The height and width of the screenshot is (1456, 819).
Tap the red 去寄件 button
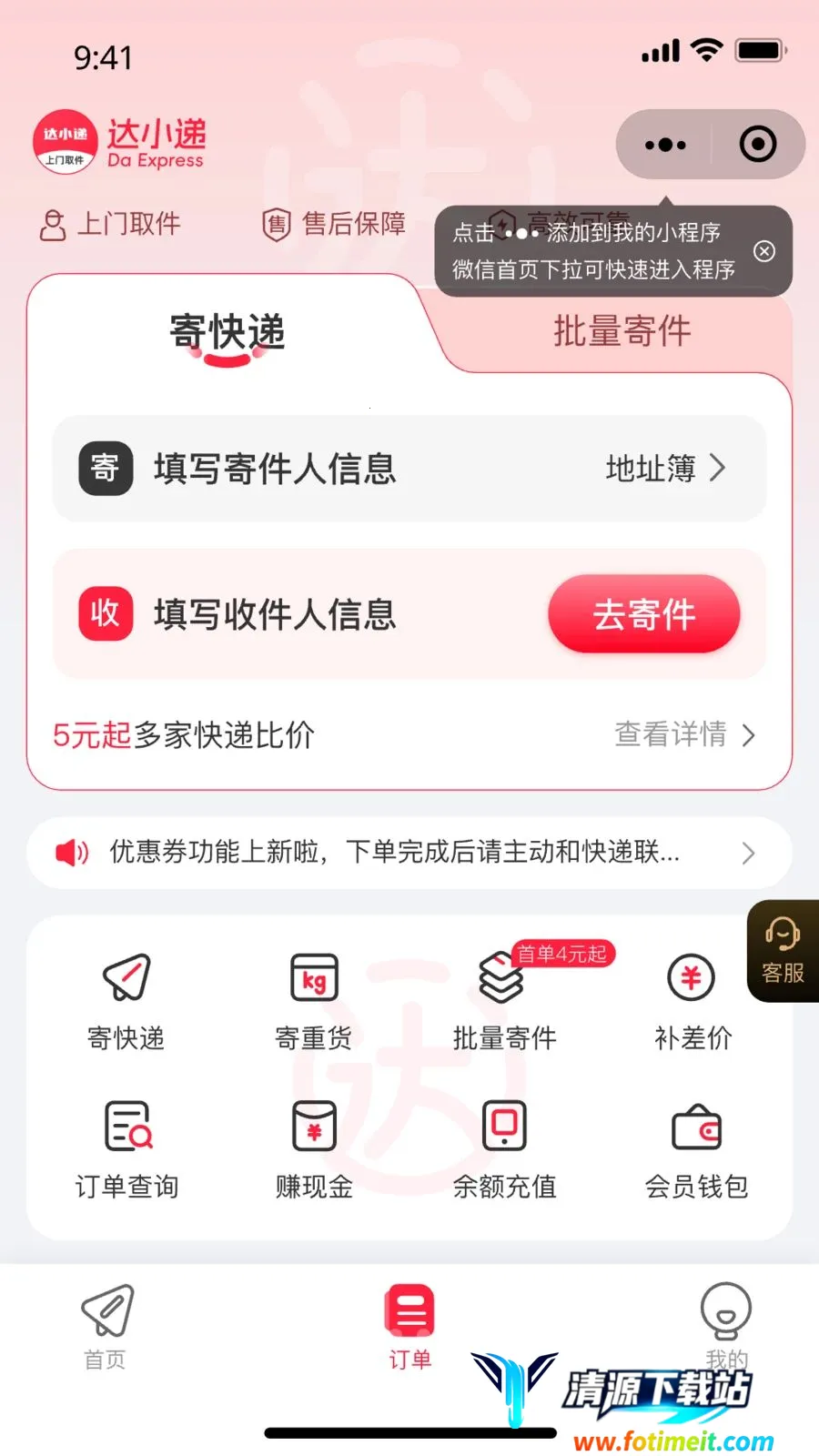[644, 614]
